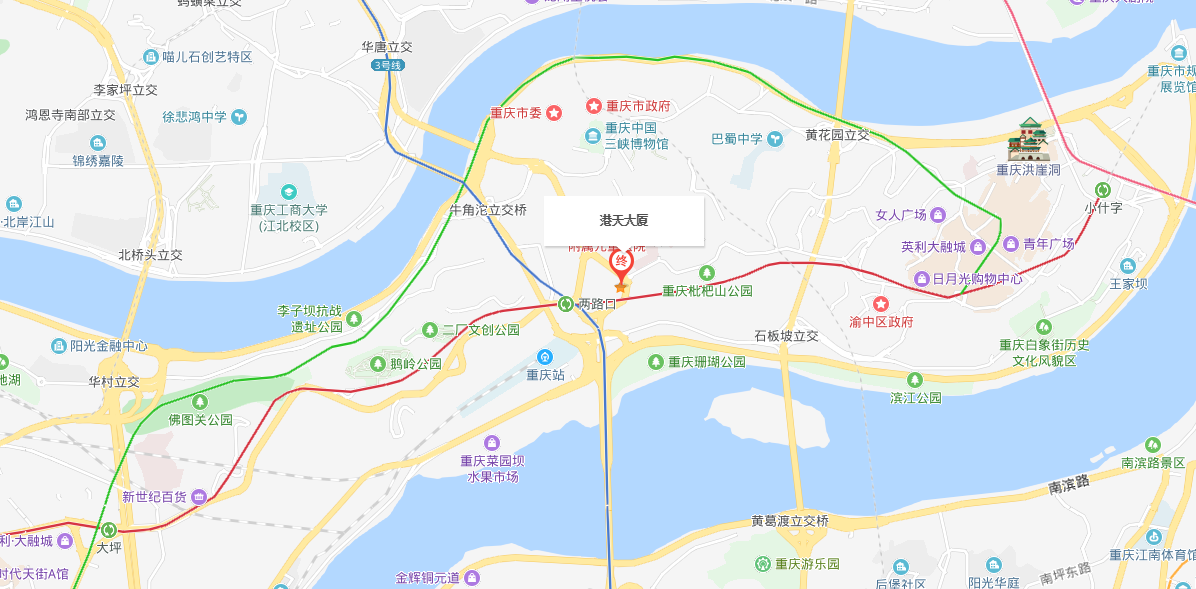
Task: Tap the 港天大厦 info bubble
Action: point(624,221)
